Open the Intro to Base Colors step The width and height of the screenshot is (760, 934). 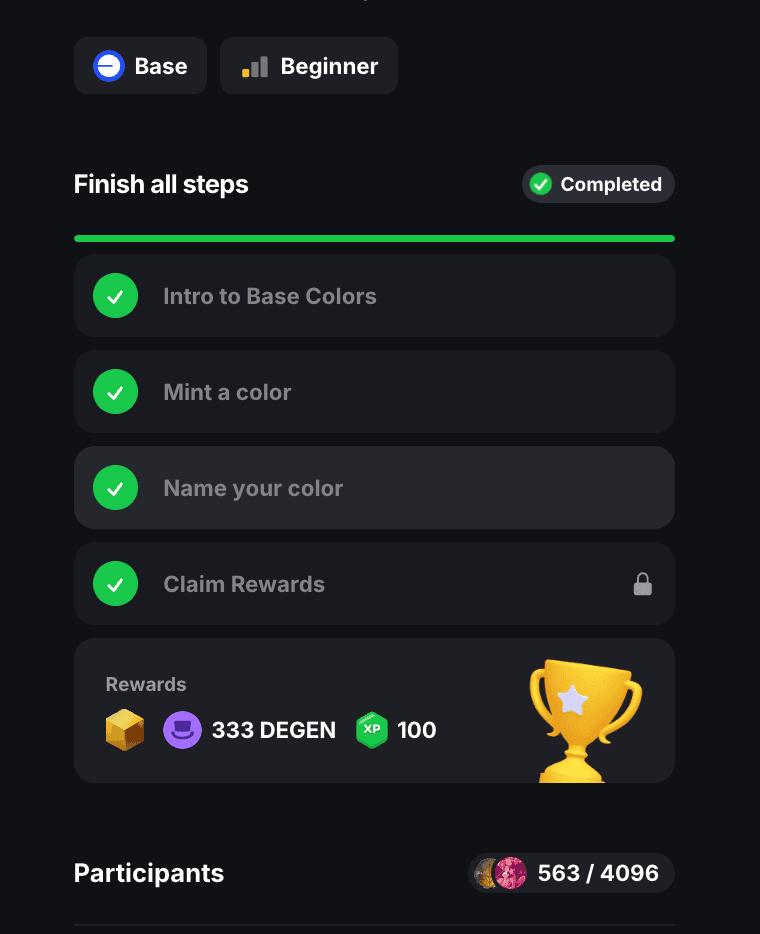coord(374,296)
